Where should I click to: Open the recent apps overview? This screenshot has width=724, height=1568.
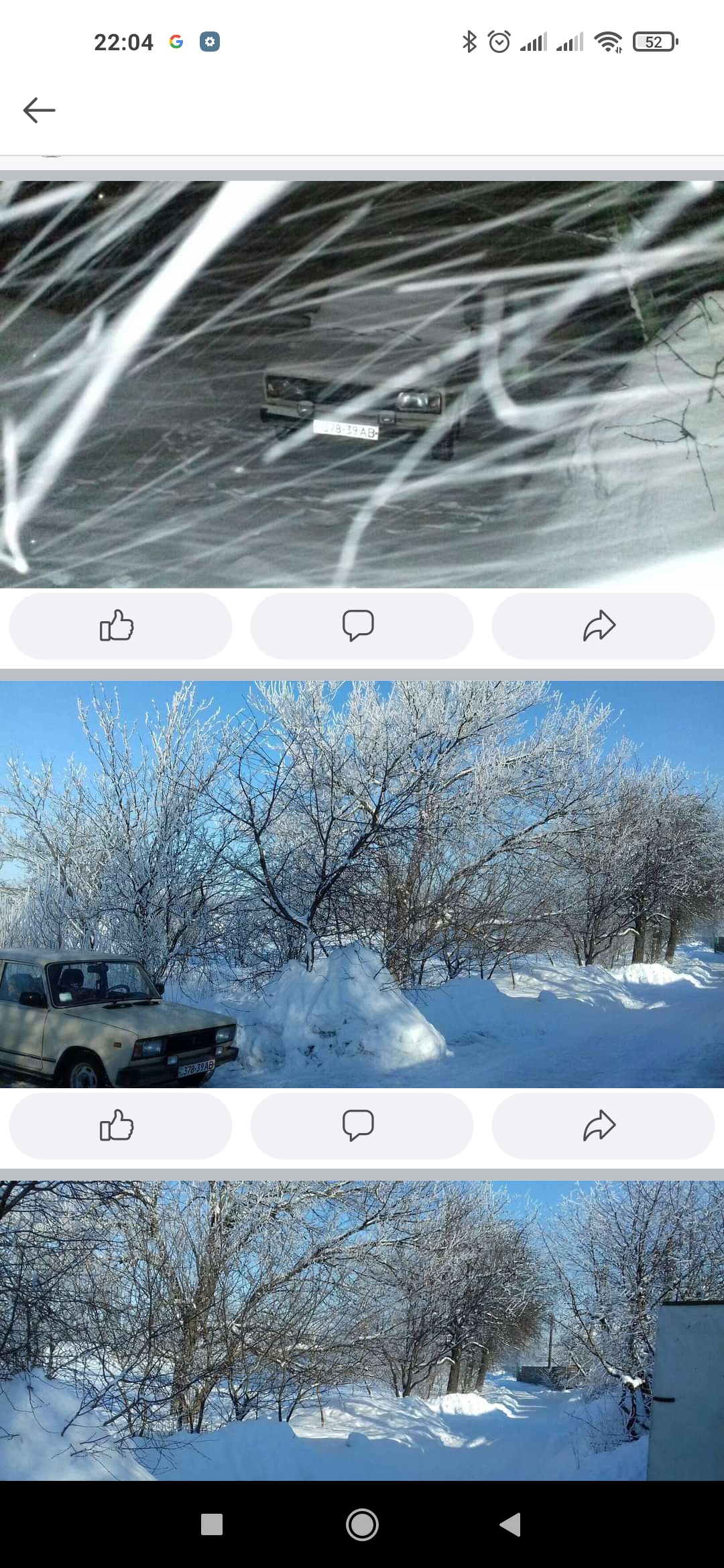pyautogui.click(x=212, y=1524)
